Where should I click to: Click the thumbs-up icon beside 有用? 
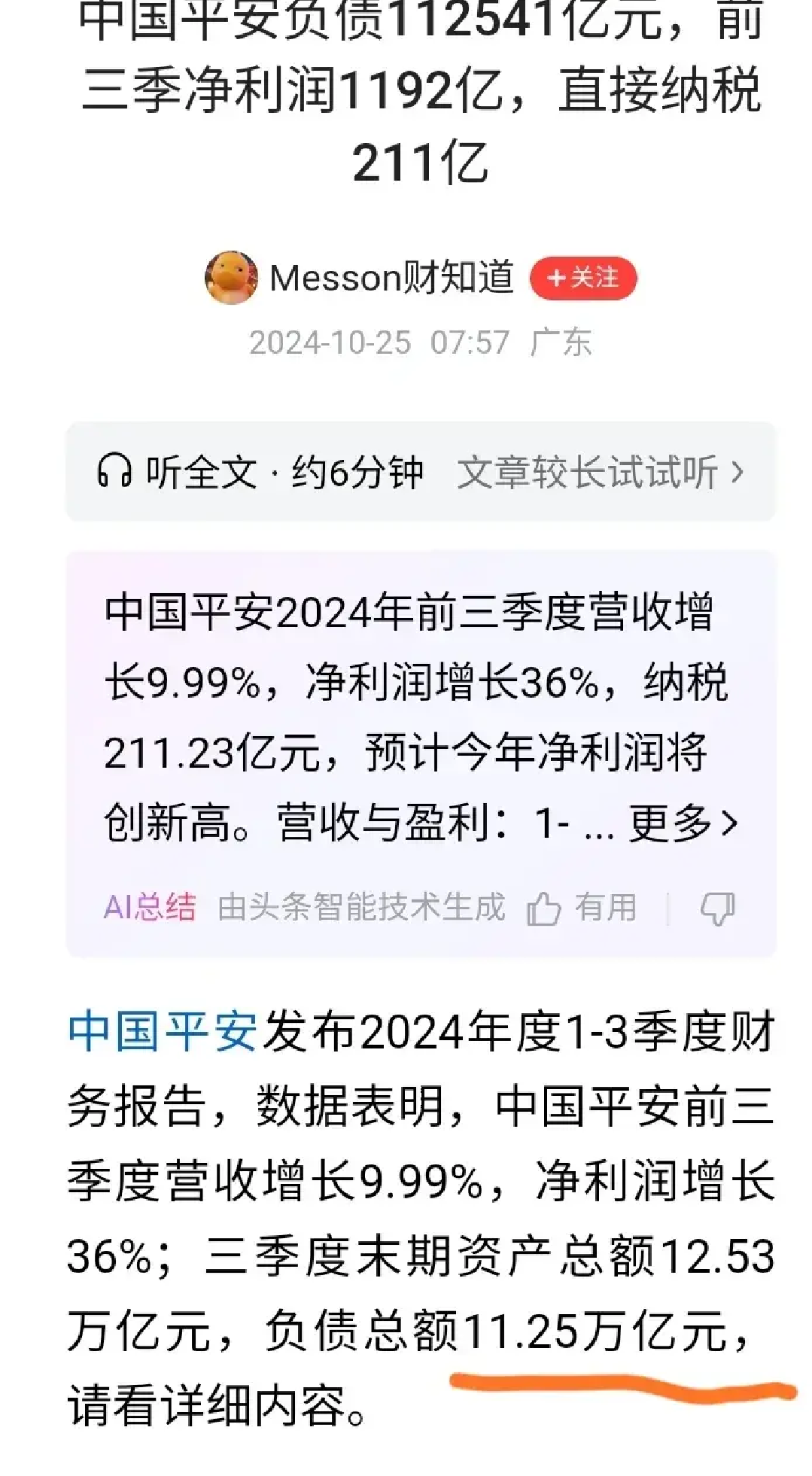pyautogui.click(x=545, y=908)
